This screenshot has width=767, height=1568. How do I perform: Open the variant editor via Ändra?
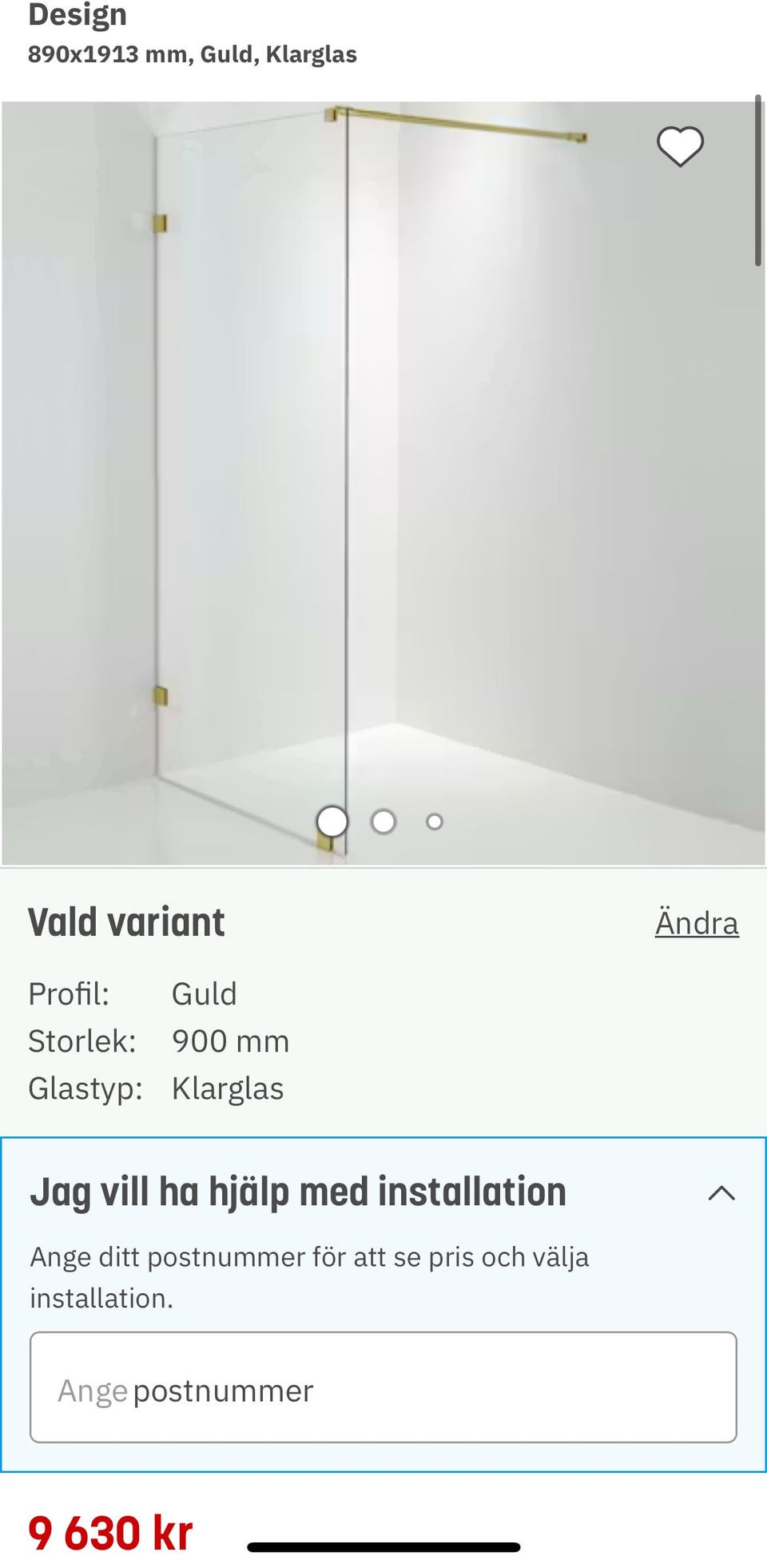coord(697,922)
